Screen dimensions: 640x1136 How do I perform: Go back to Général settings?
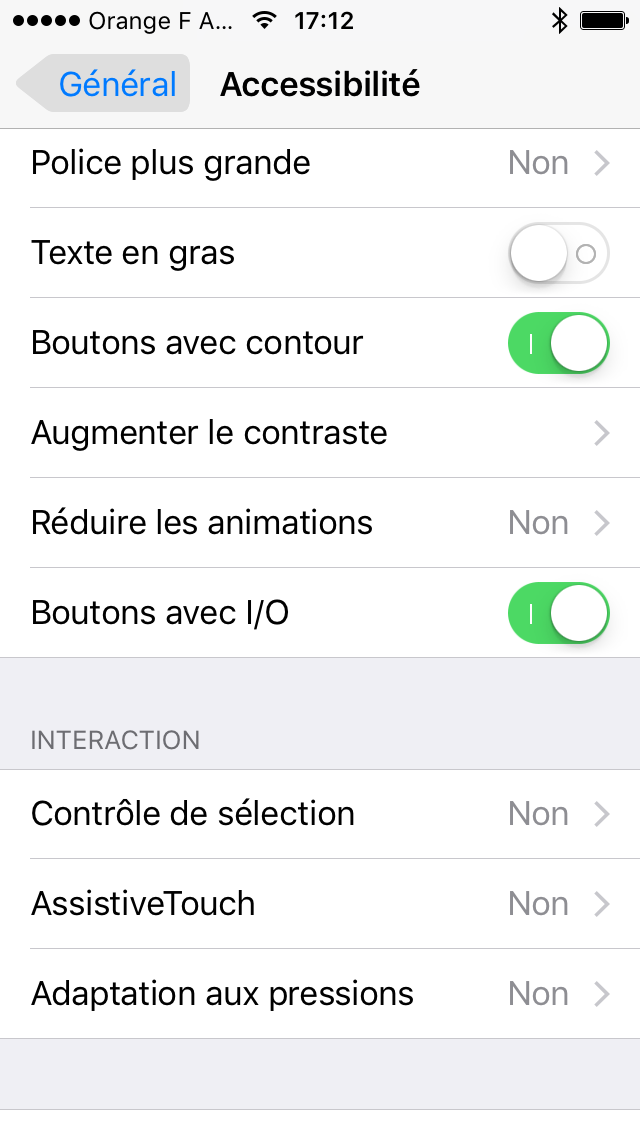tap(104, 83)
